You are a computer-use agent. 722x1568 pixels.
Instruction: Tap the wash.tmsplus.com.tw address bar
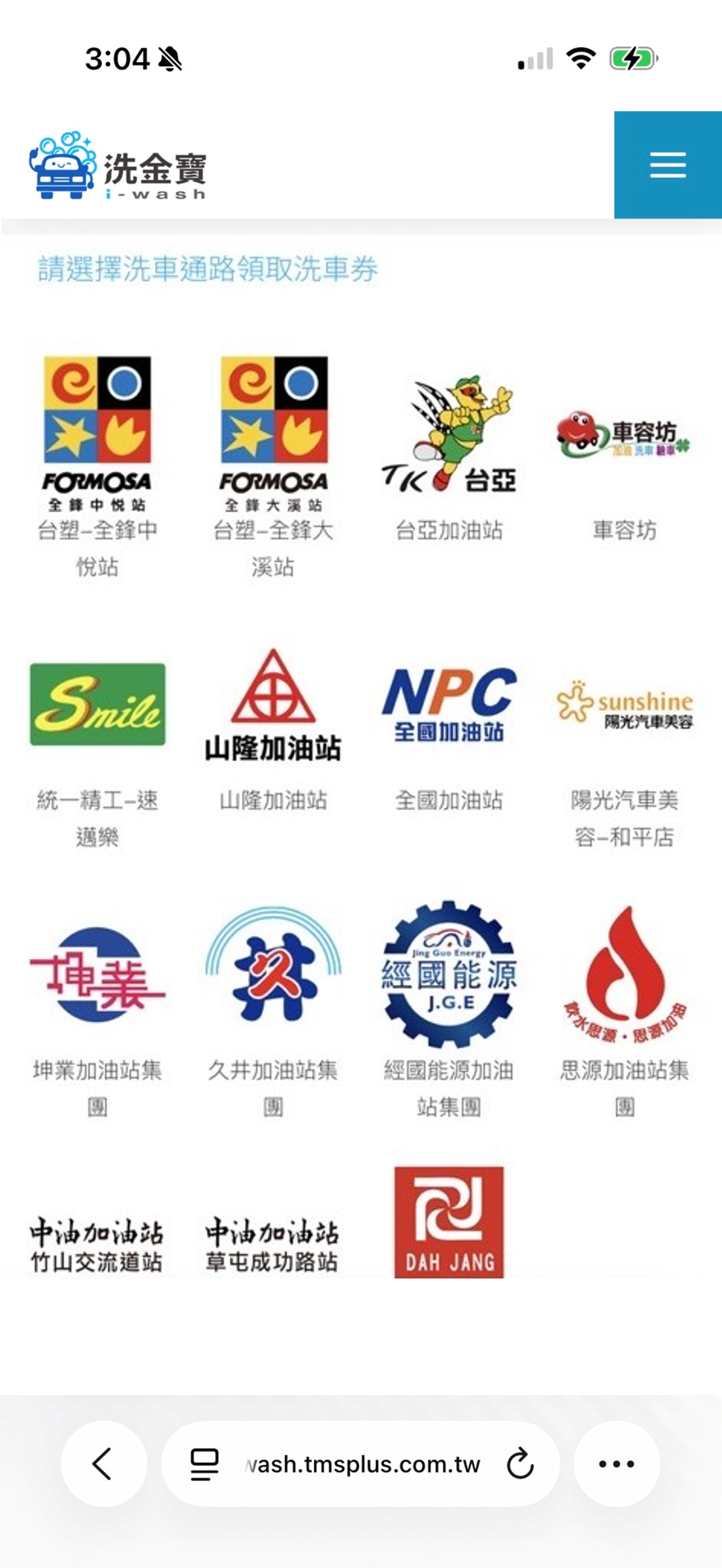pyautogui.click(x=361, y=1464)
